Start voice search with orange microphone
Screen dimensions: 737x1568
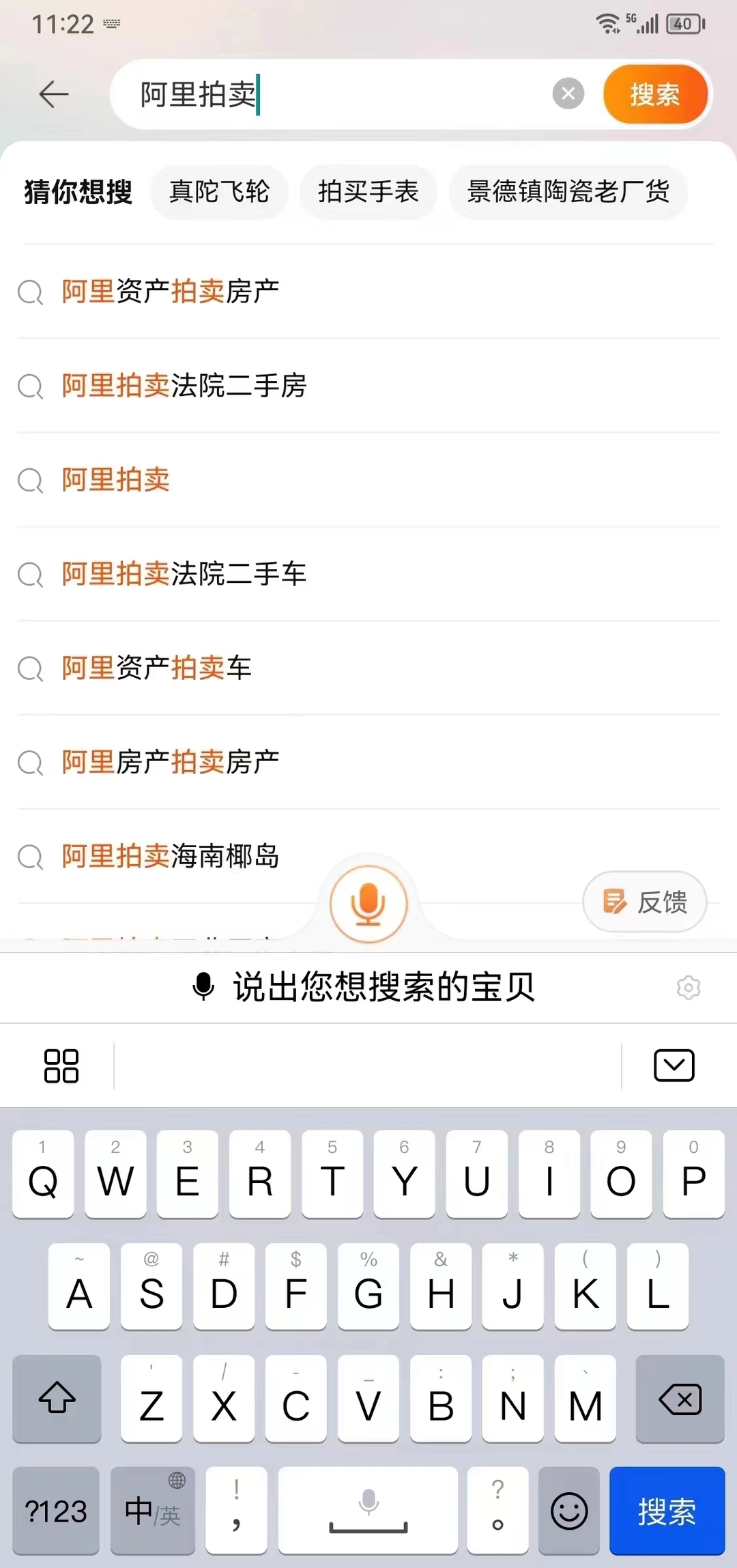[x=369, y=904]
